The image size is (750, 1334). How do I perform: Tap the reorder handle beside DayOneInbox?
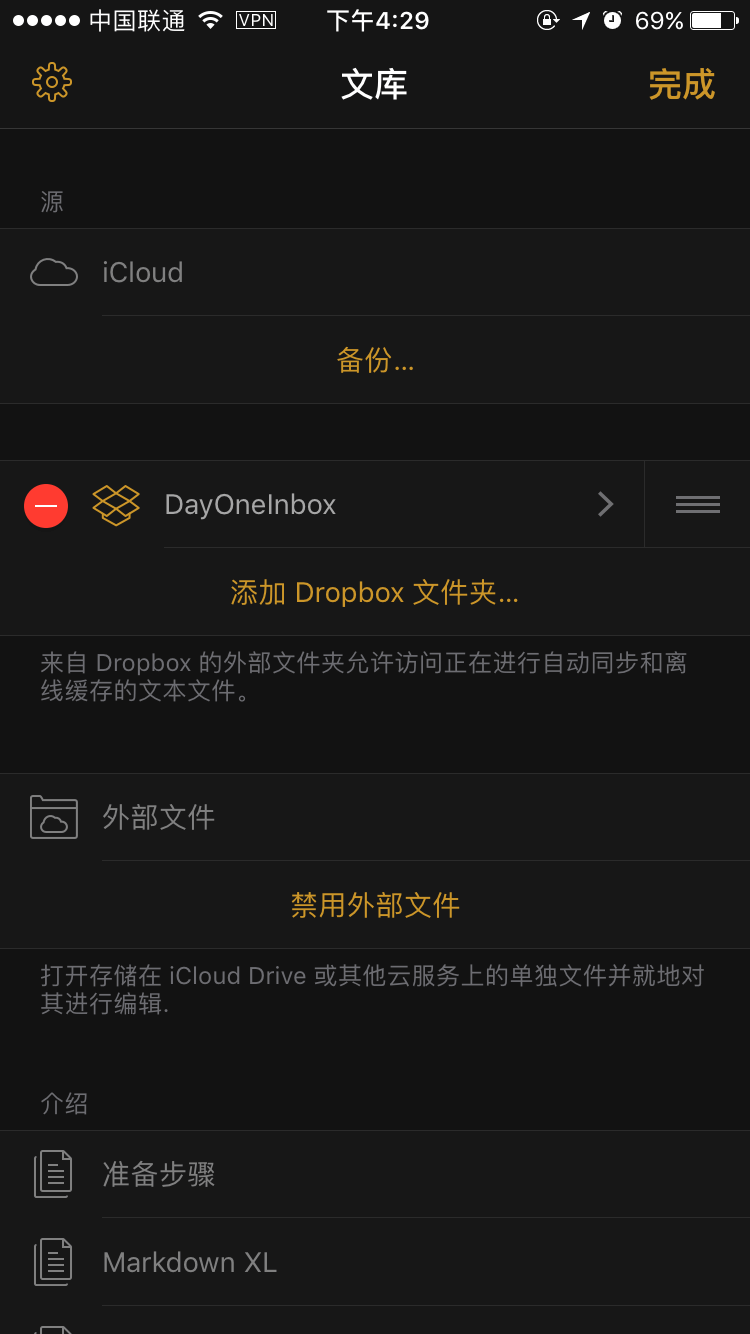tap(698, 505)
